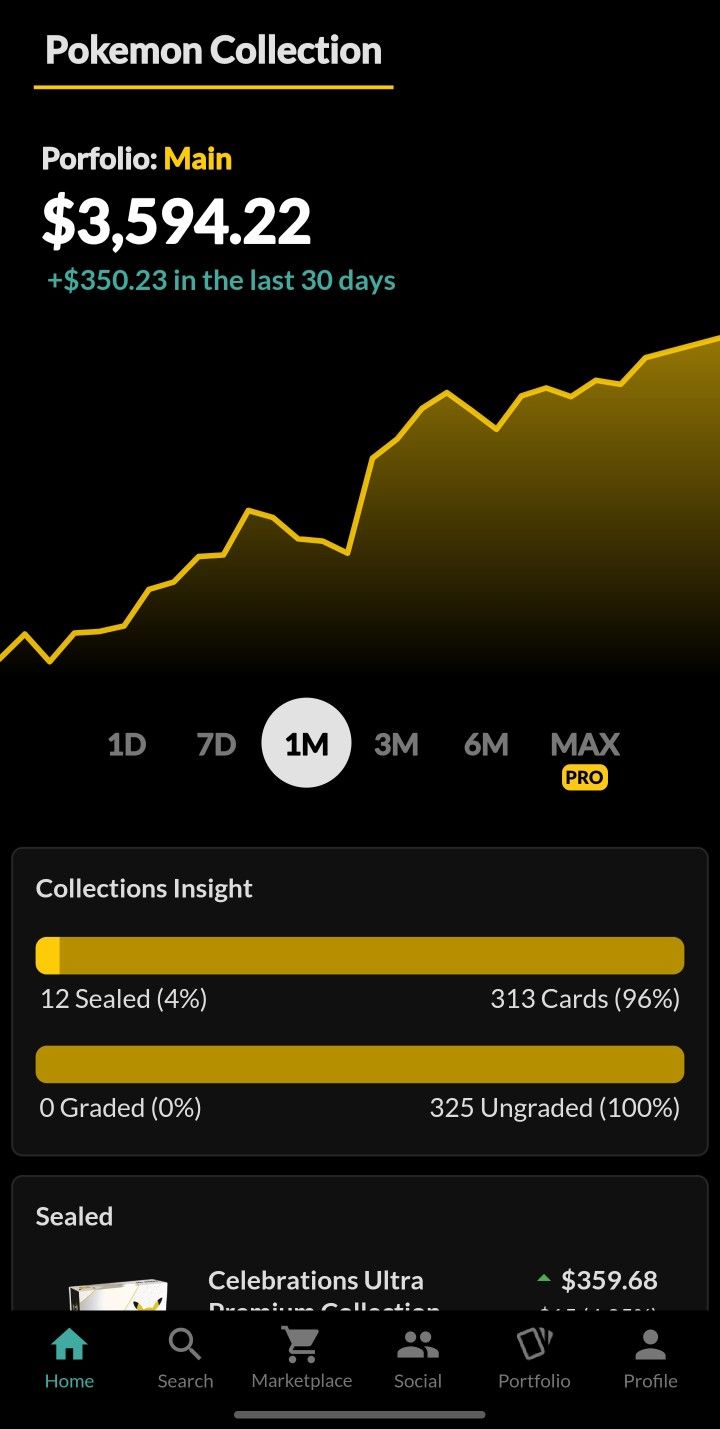Screen dimensions: 720x1429
Task: Open the Profile tab
Action: tap(650, 1359)
